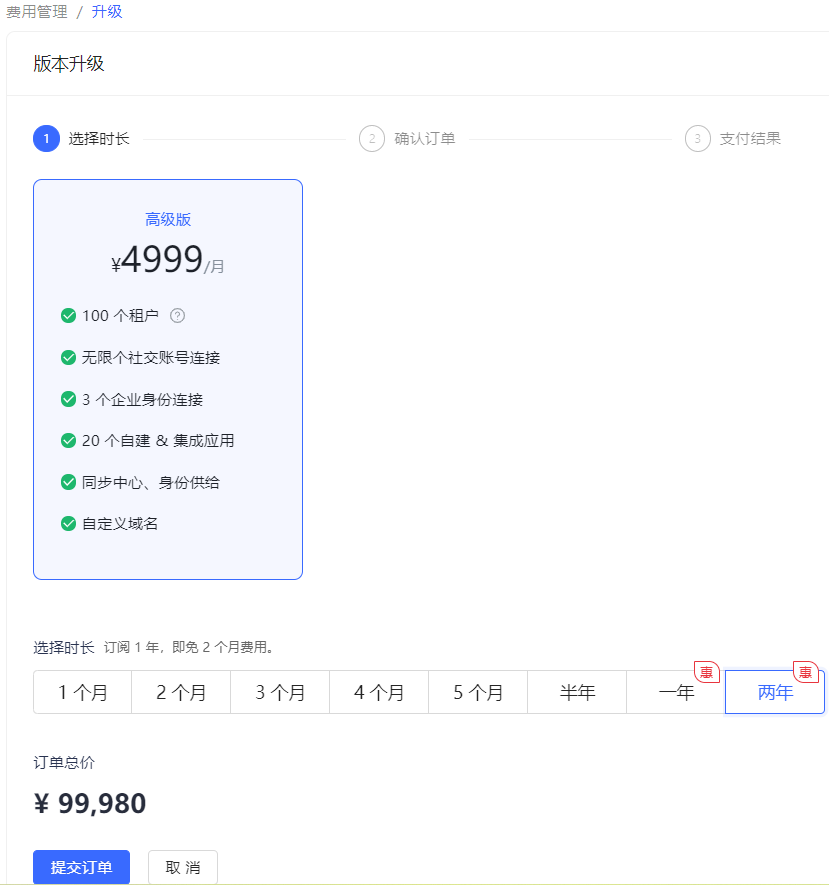Select the 5 个月 duration
829x885 pixels.
pyautogui.click(x=478, y=692)
